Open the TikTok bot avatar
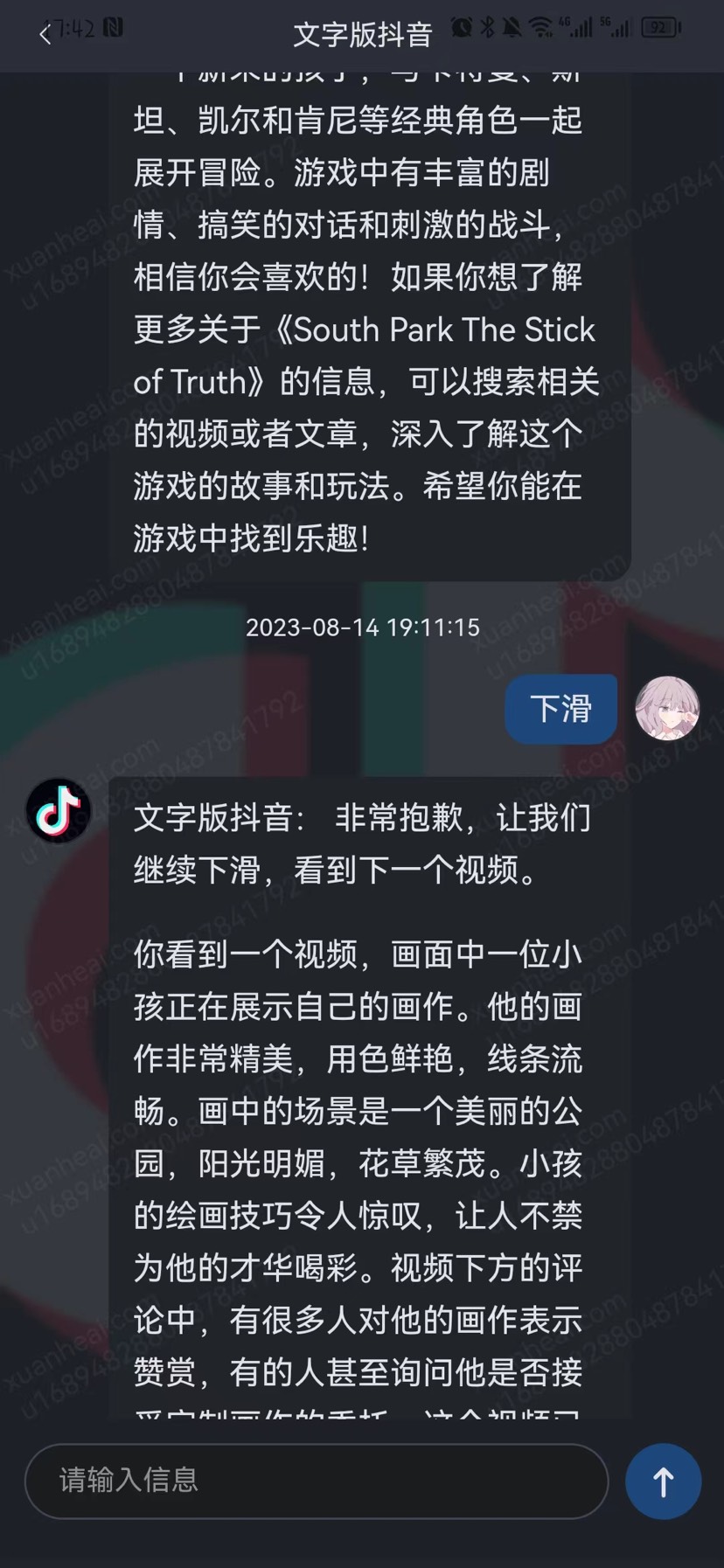Image resolution: width=724 pixels, height=1568 pixels. pos(59,810)
